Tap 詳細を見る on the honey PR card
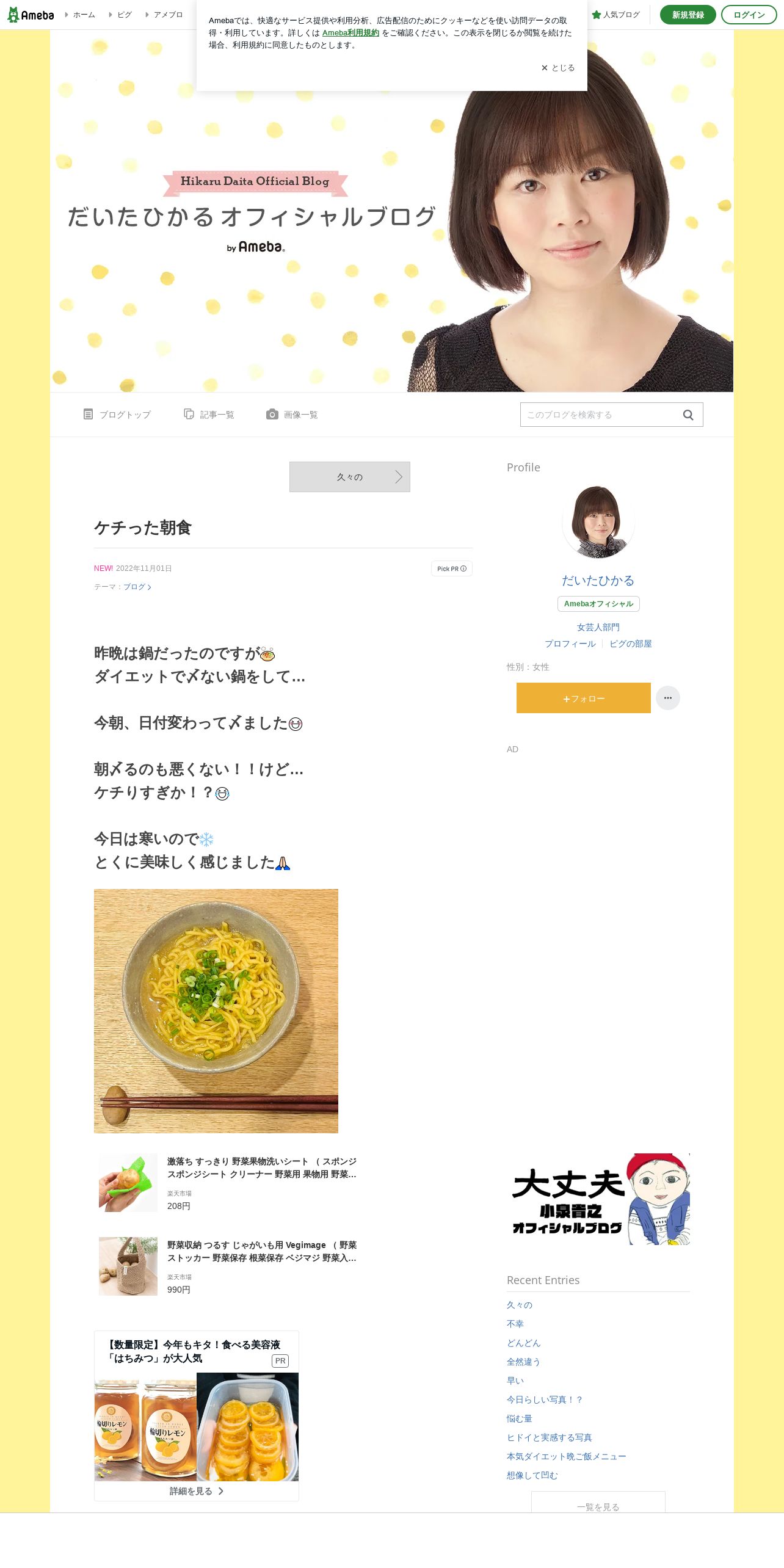Viewport: 784px width, 1568px height. coord(196,1490)
